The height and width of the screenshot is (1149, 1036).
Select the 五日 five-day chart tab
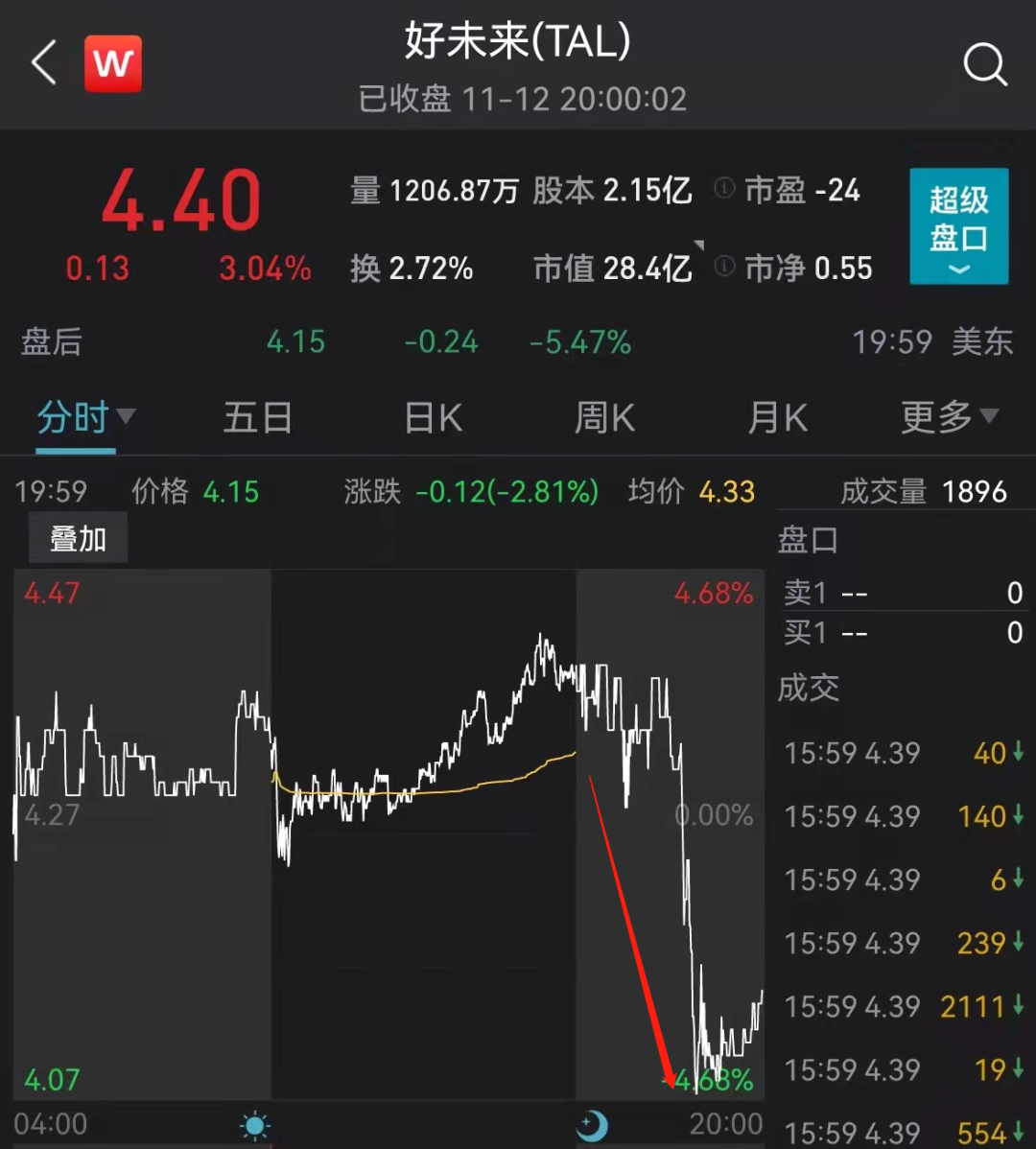pos(257,418)
